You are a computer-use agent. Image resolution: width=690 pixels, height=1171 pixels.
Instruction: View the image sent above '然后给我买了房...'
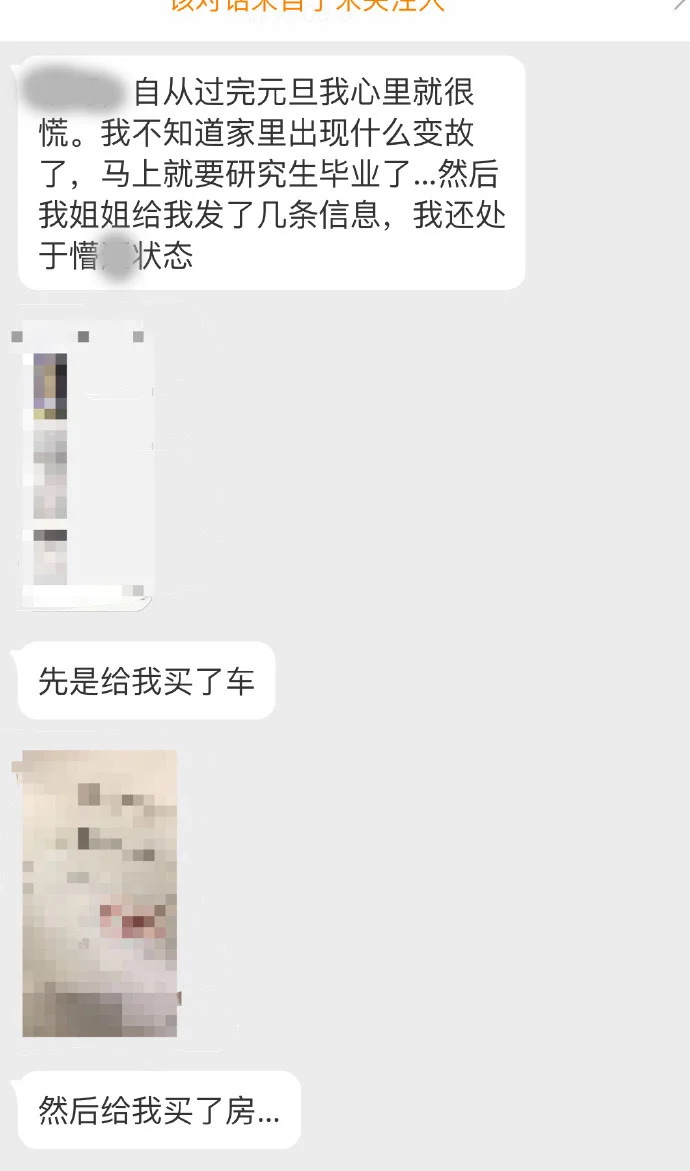pyautogui.click(x=100, y=893)
